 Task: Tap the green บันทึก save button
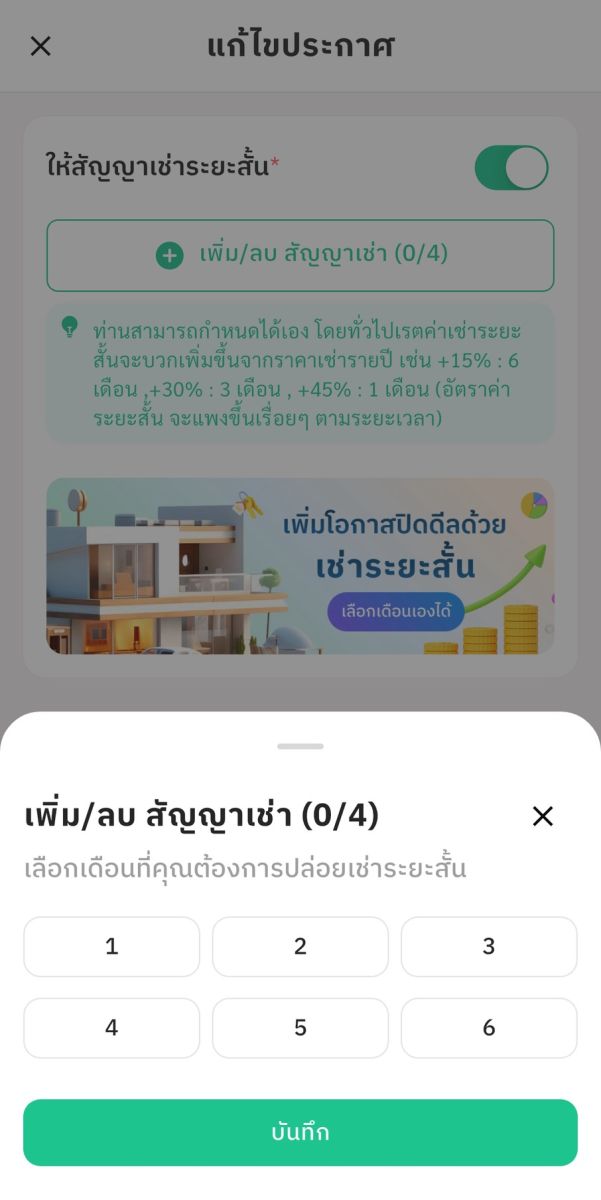[x=300, y=1132]
